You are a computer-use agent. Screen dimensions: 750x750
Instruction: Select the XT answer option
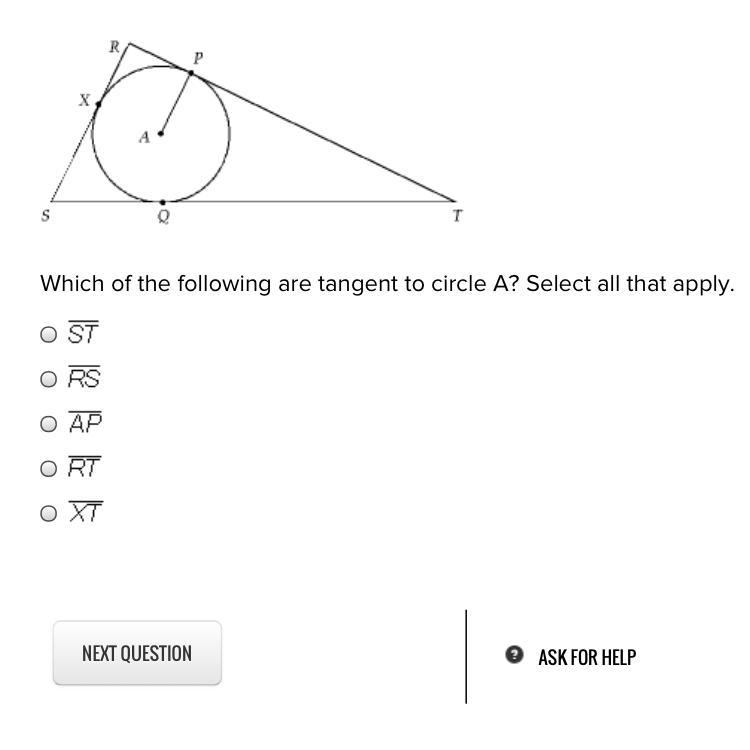[48, 513]
